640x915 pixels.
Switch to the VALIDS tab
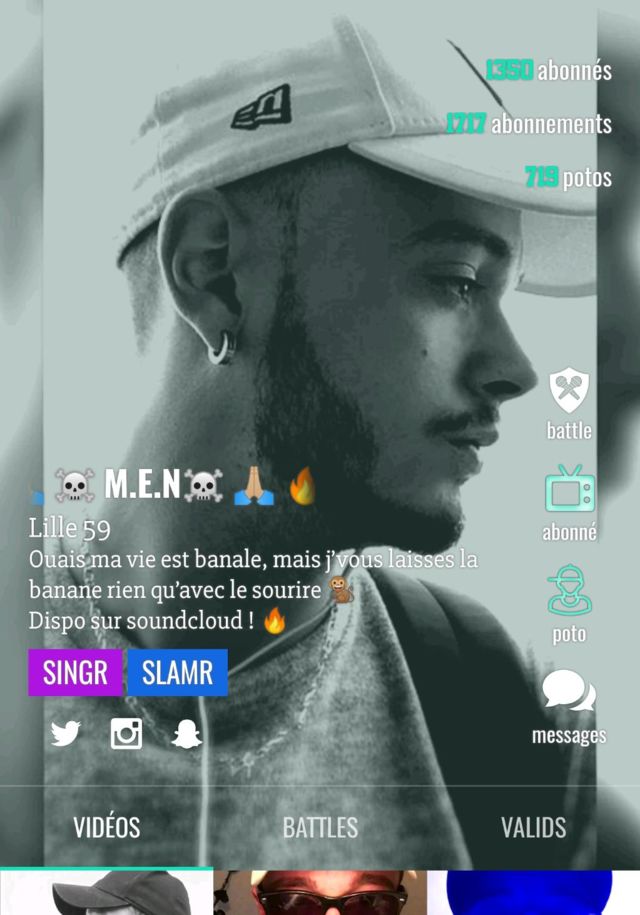[533, 827]
